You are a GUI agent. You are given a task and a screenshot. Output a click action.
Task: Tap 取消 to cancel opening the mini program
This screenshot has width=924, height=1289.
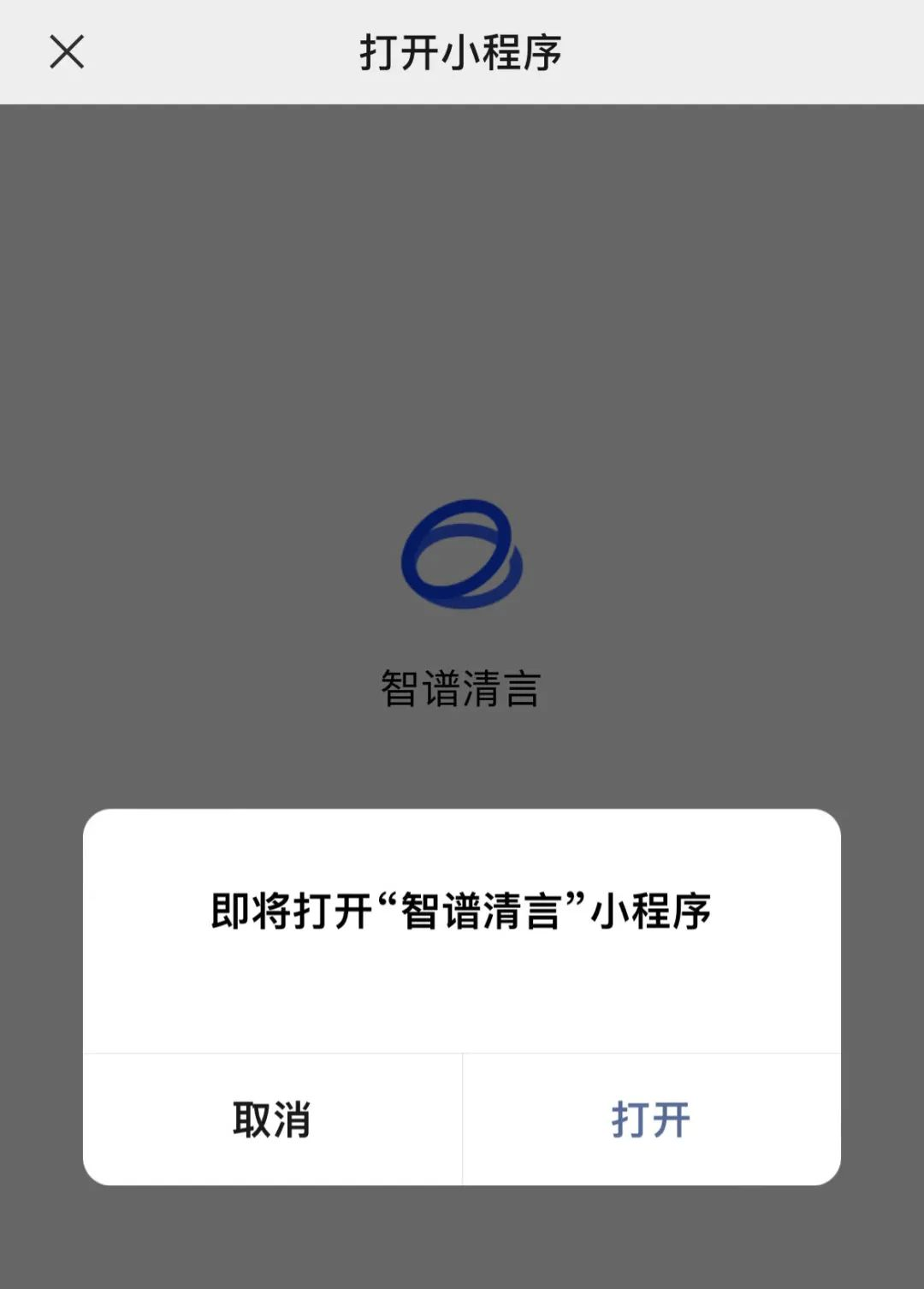[x=272, y=1120]
